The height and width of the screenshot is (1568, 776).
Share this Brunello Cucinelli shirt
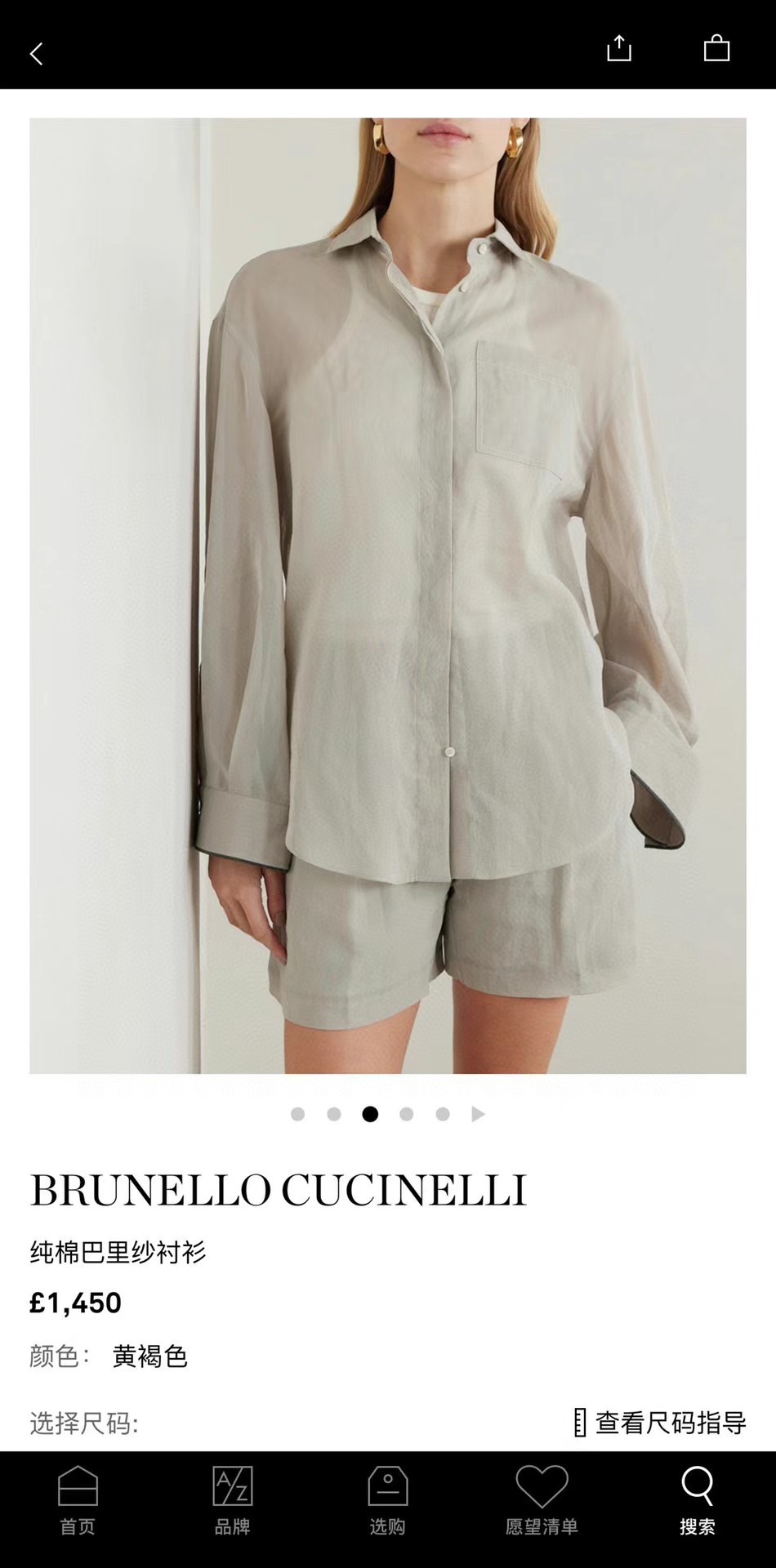pyautogui.click(x=619, y=48)
